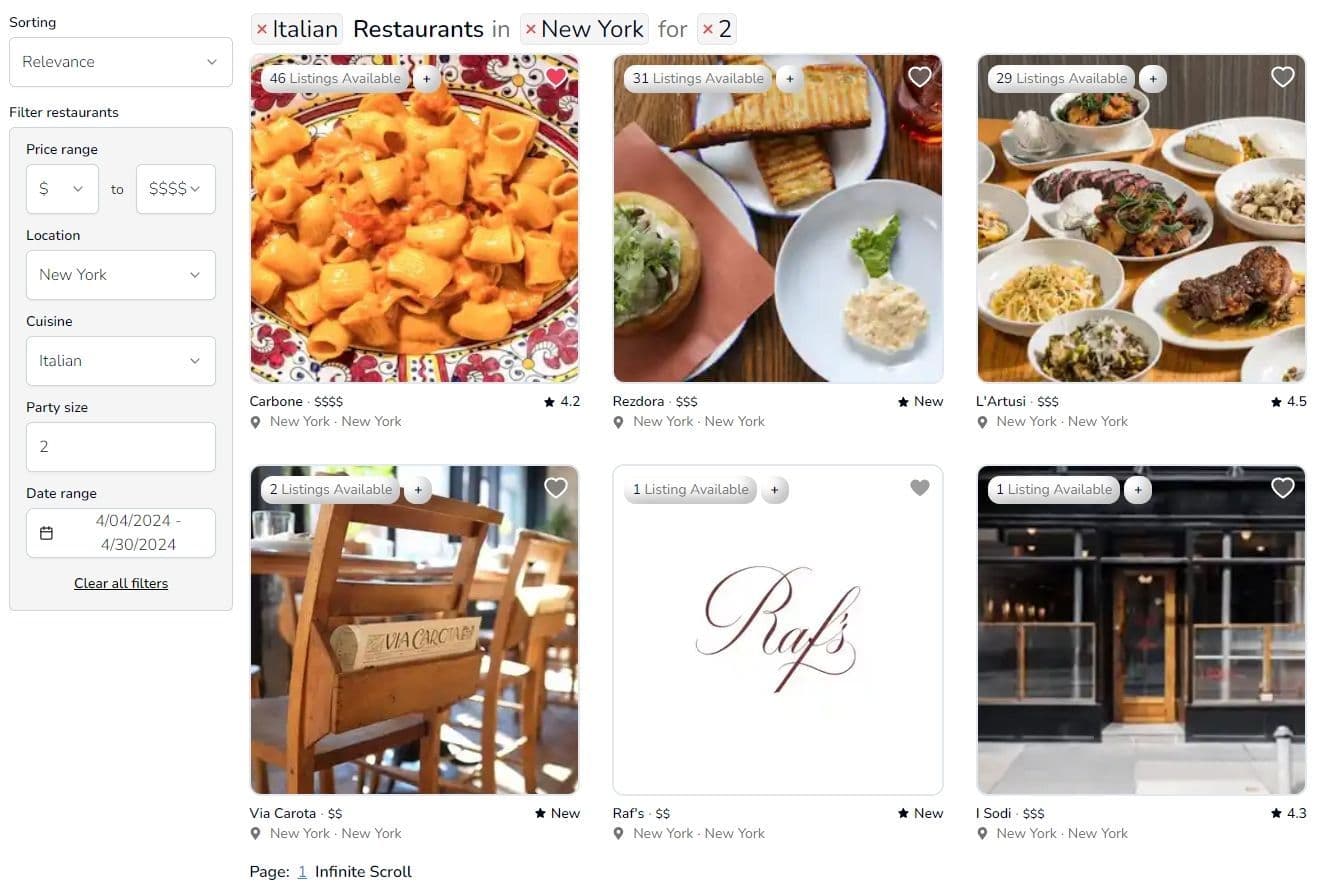Open the date range picker

tap(120, 533)
